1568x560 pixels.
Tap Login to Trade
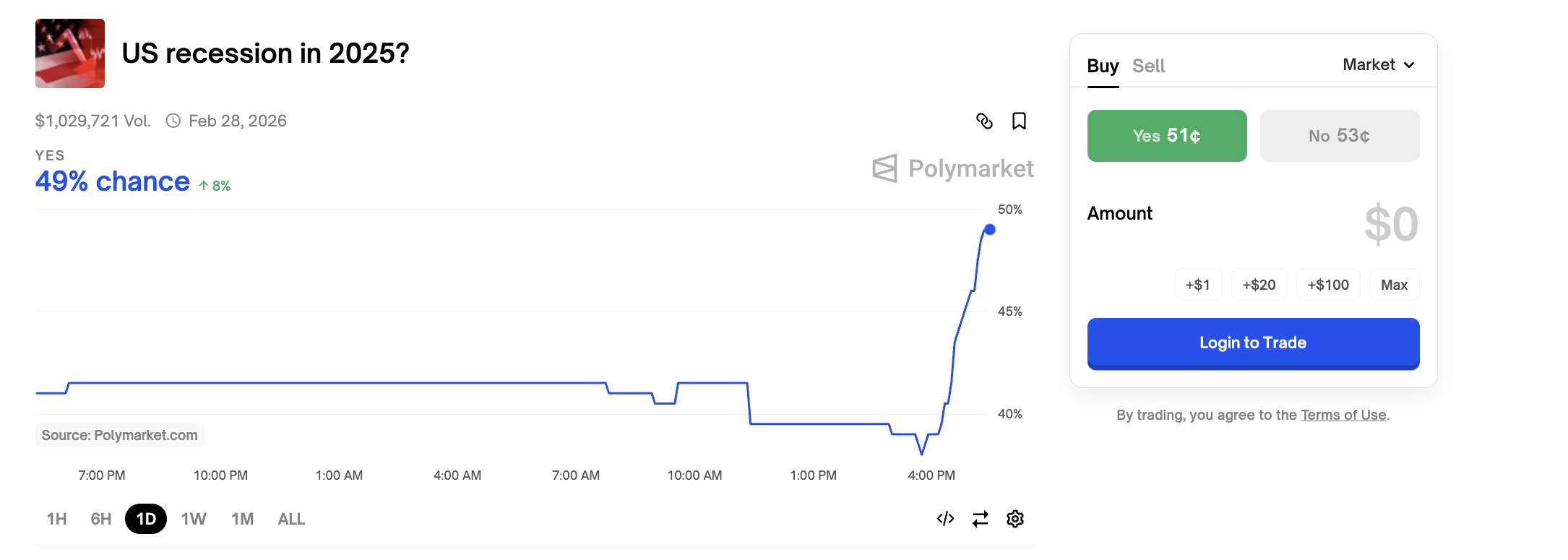(x=1253, y=343)
